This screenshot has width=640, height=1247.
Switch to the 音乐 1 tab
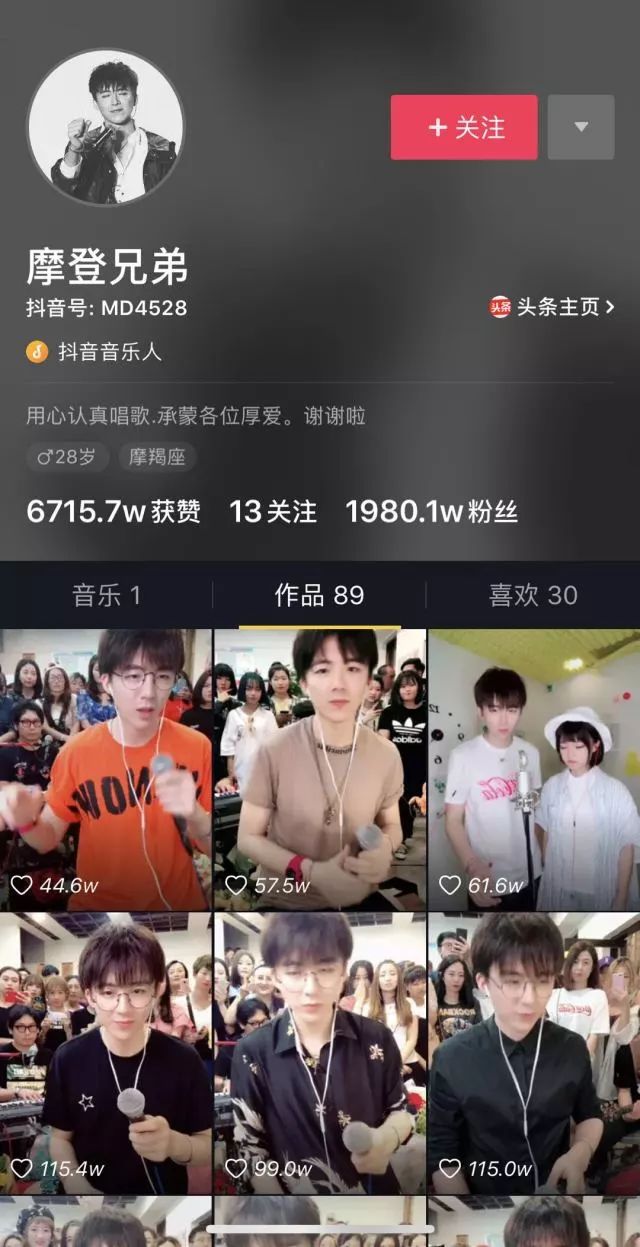pos(106,596)
